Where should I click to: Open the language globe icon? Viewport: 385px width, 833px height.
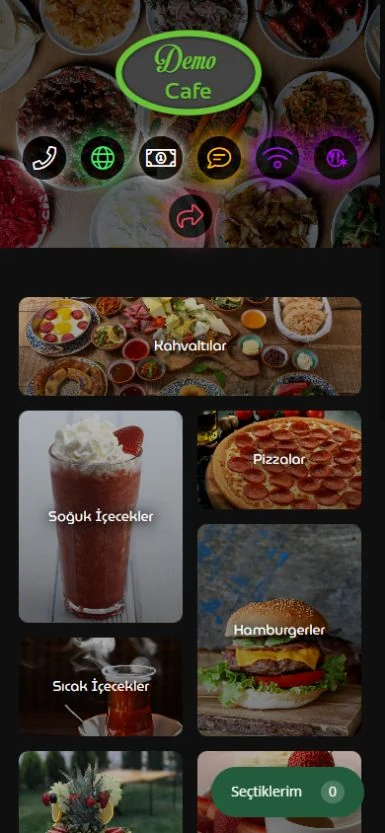pyautogui.click(x=102, y=158)
